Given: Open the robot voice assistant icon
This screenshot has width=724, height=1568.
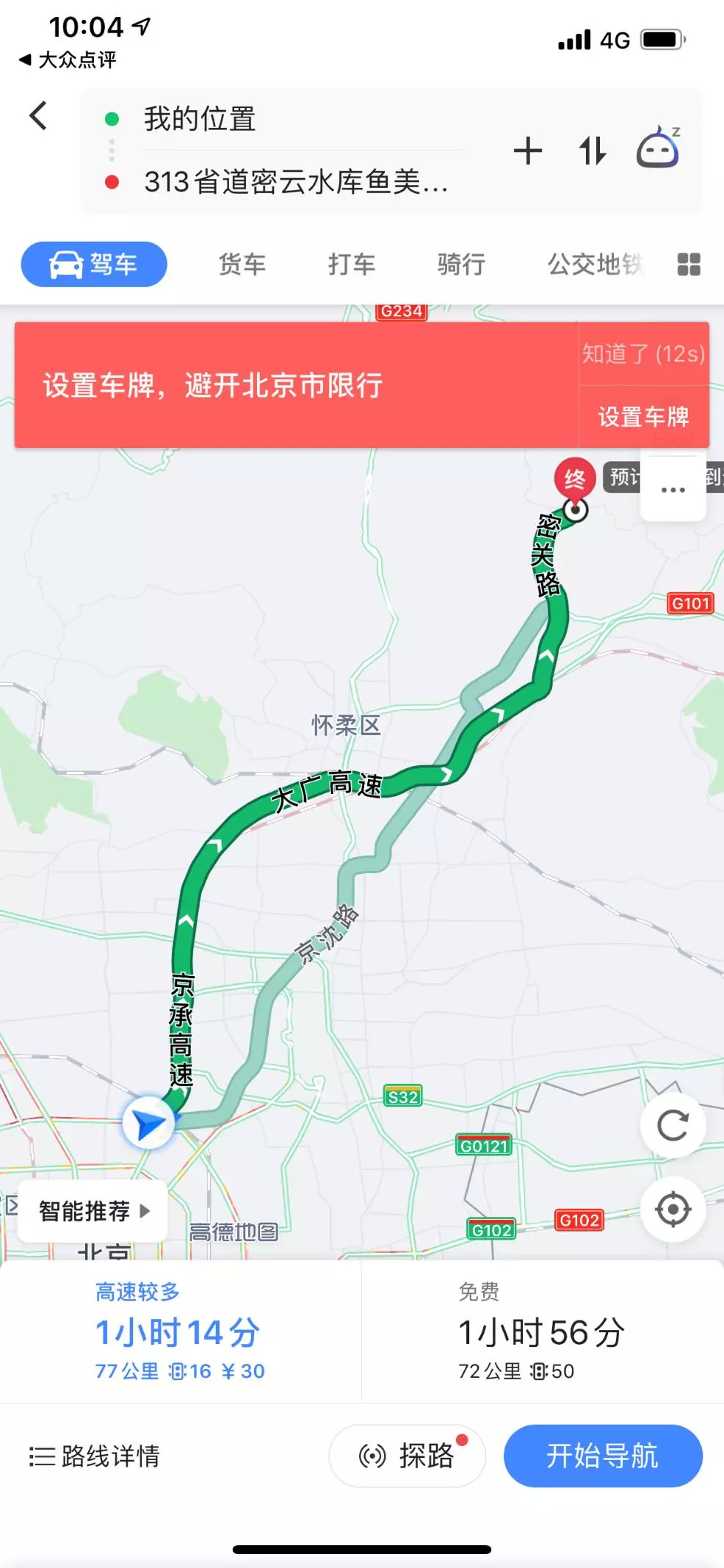Looking at the screenshot, I should coord(658,149).
